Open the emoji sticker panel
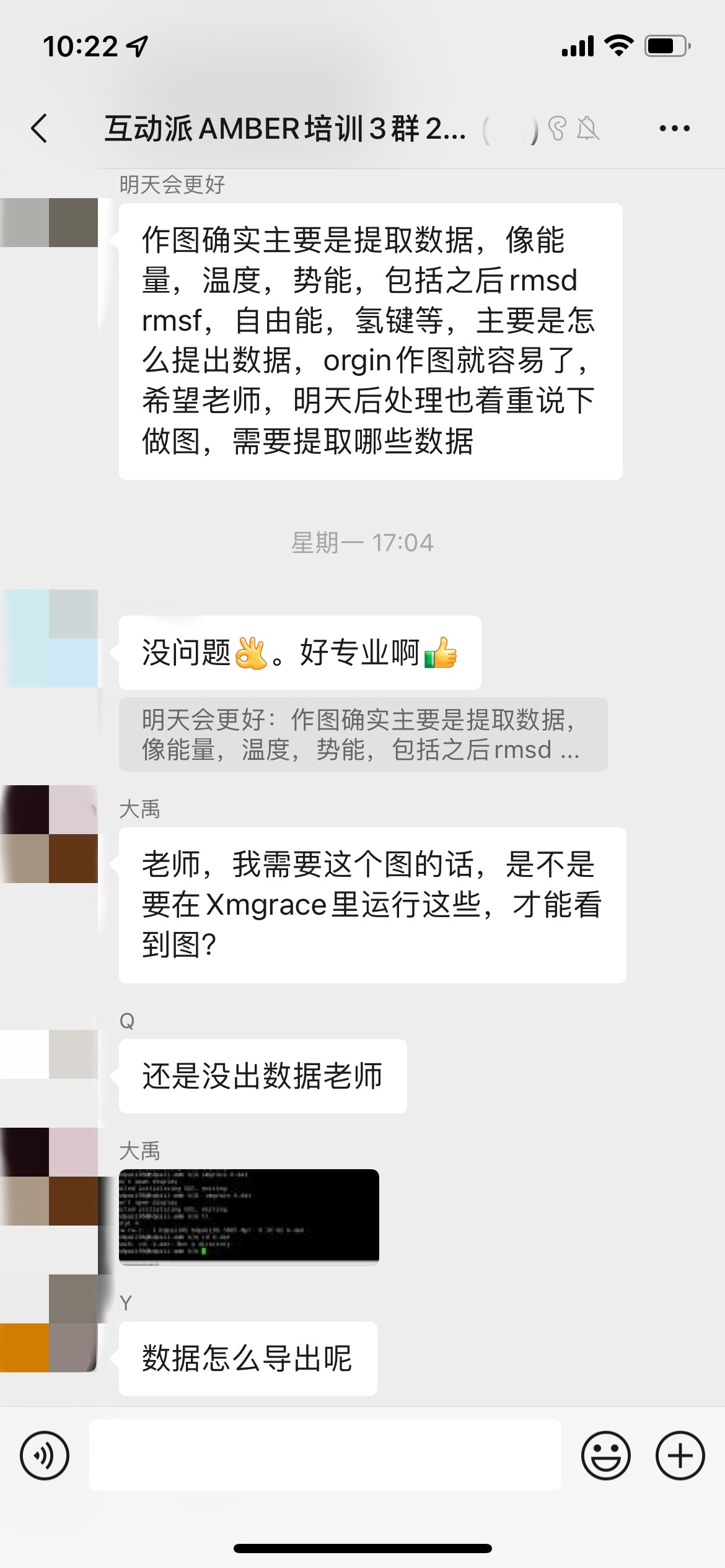Screen dimensions: 725x1568 tap(605, 1455)
